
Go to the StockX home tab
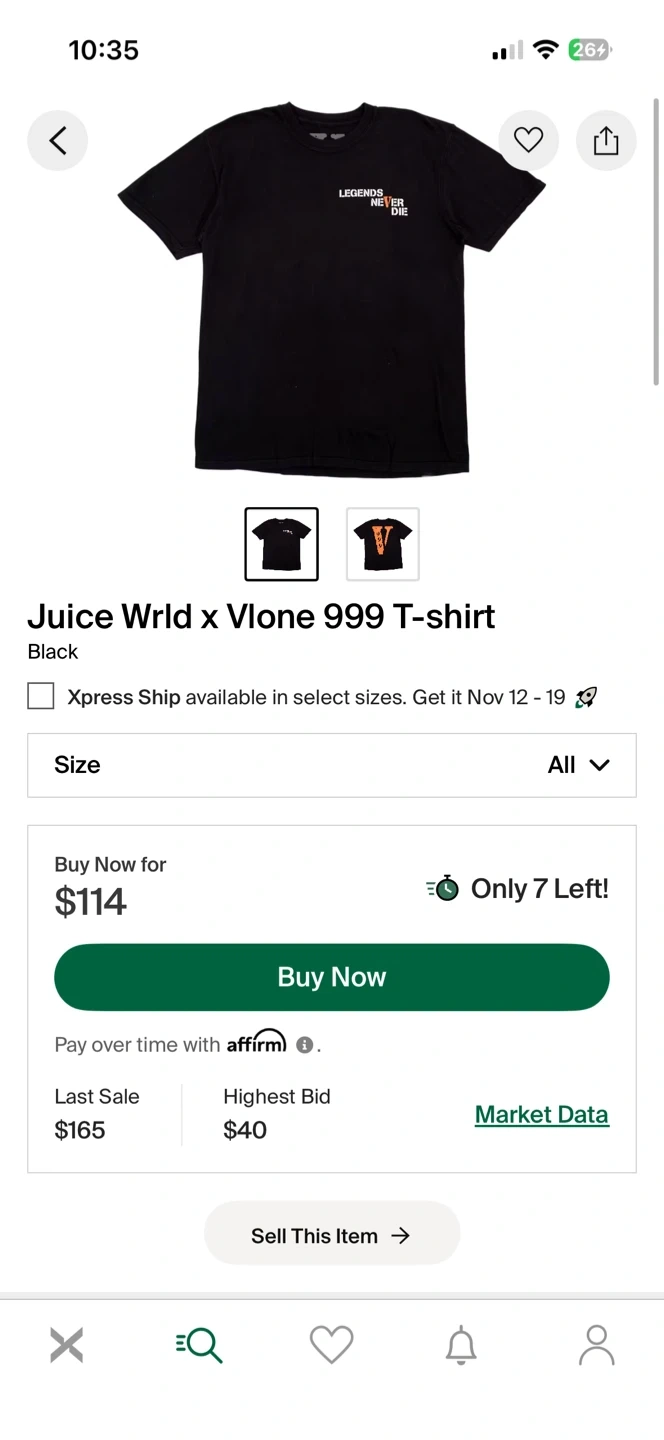[67, 1345]
